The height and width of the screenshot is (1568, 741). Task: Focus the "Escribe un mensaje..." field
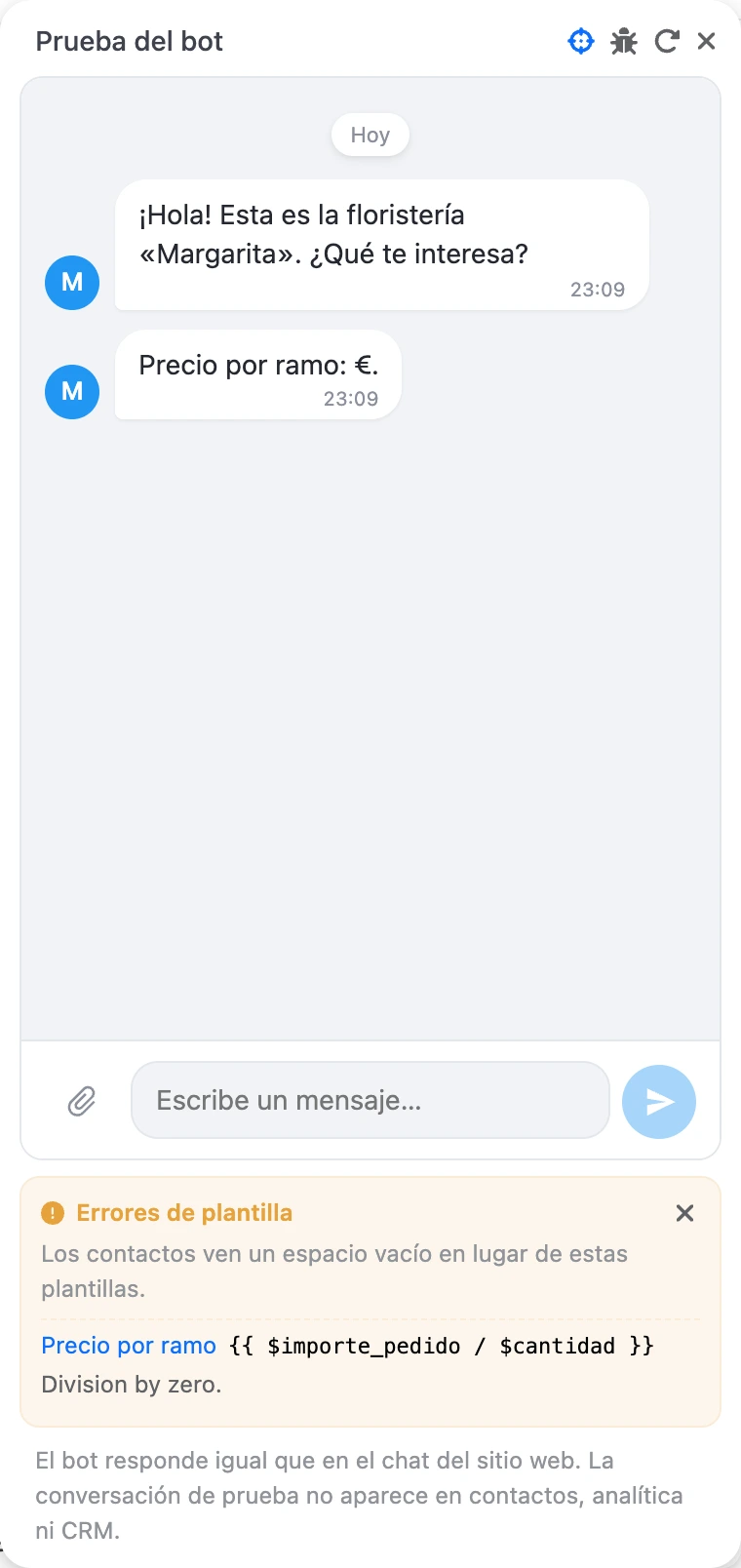pos(370,1100)
